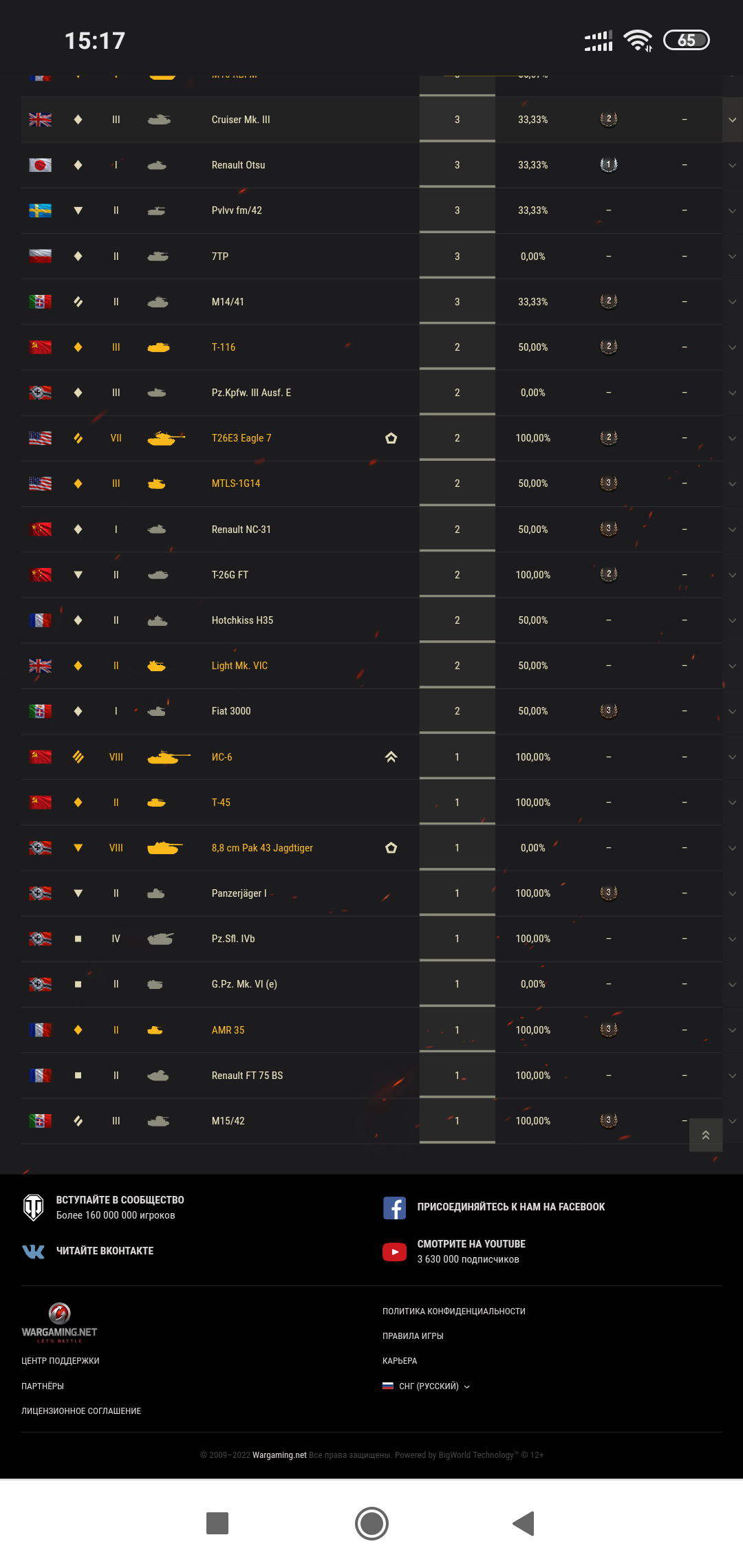Open the Партнёры partners link
The image size is (743, 1568).
coord(43,1386)
